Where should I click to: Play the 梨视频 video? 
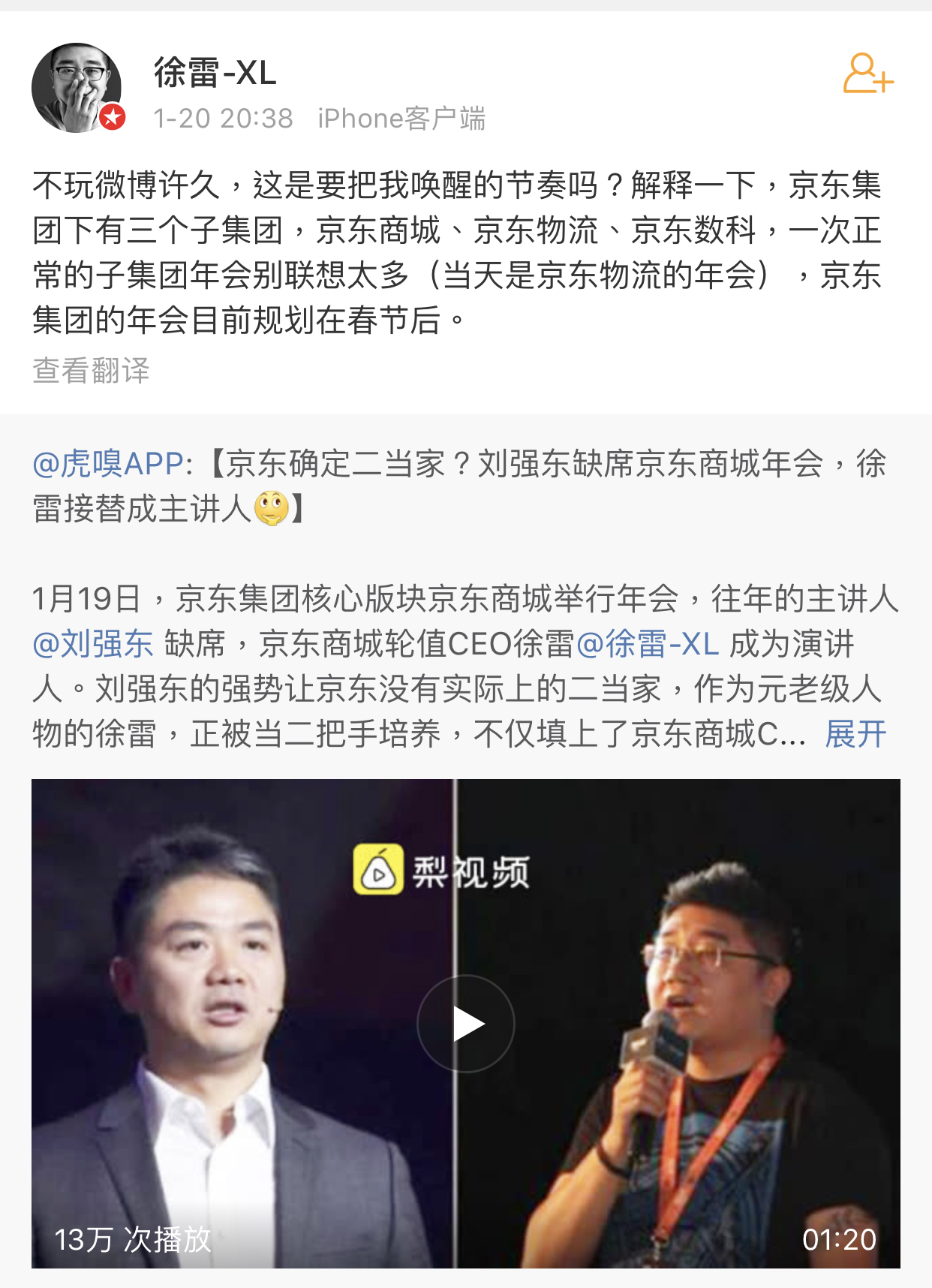point(465,1024)
